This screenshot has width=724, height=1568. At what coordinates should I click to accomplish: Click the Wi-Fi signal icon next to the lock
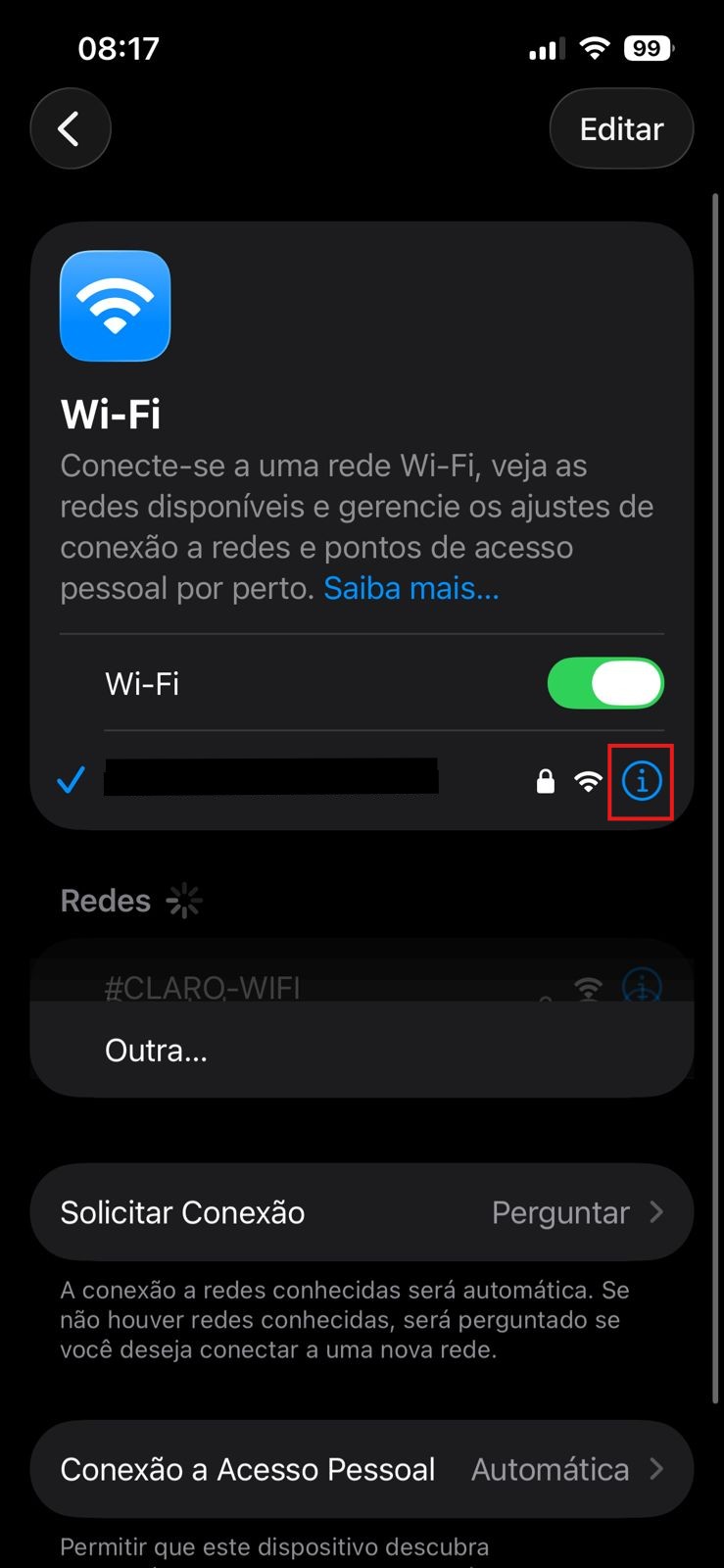pyautogui.click(x=587, y=780)
